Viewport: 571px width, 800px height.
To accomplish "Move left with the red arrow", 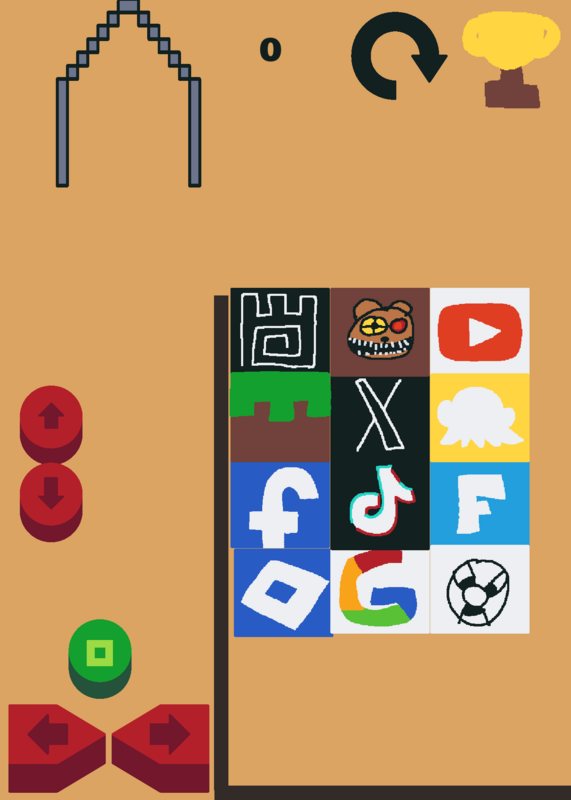I will pyautogui.click(x=57, y=748).
